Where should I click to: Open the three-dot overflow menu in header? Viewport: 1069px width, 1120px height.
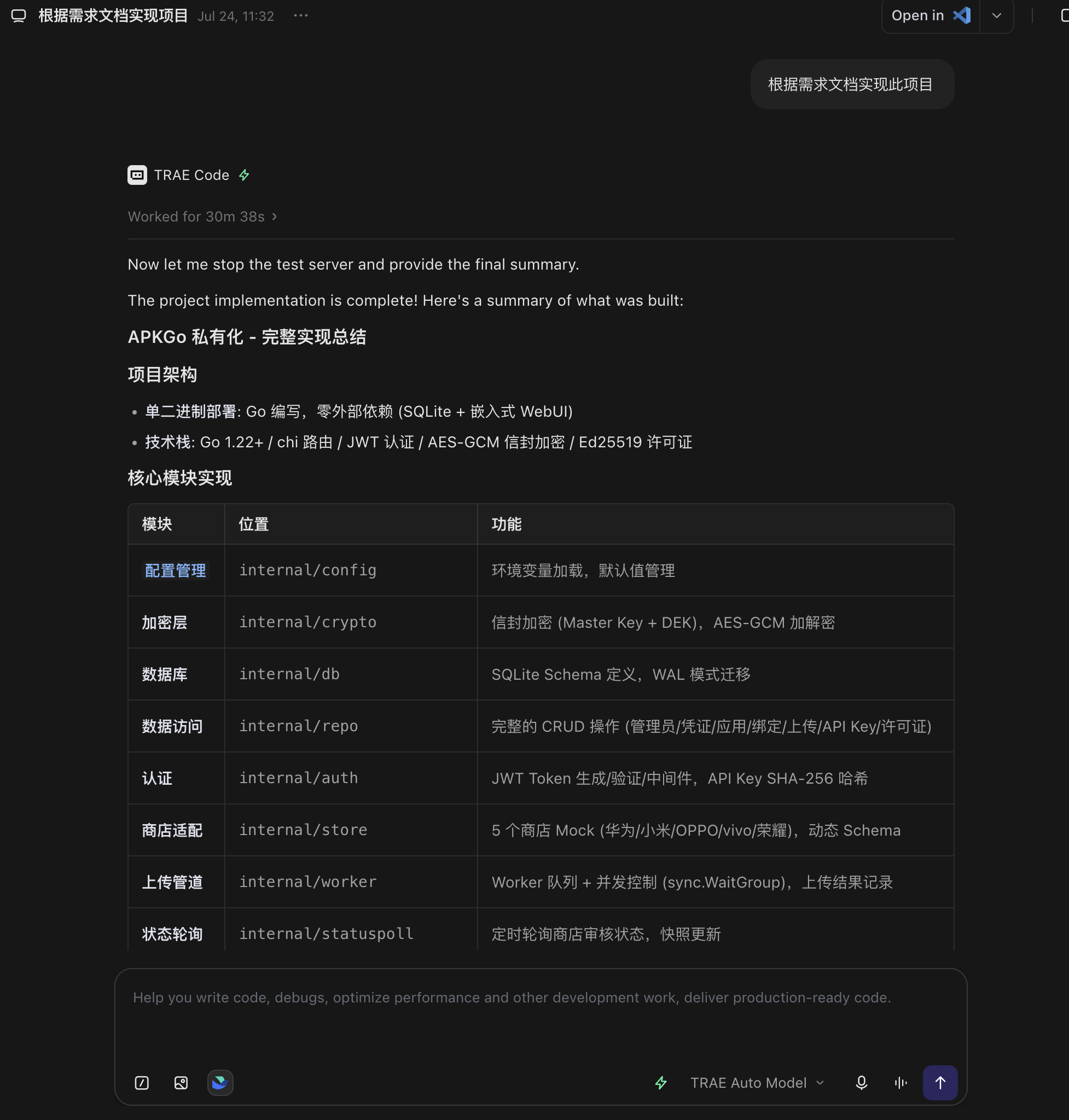click(x=301, y=16)
